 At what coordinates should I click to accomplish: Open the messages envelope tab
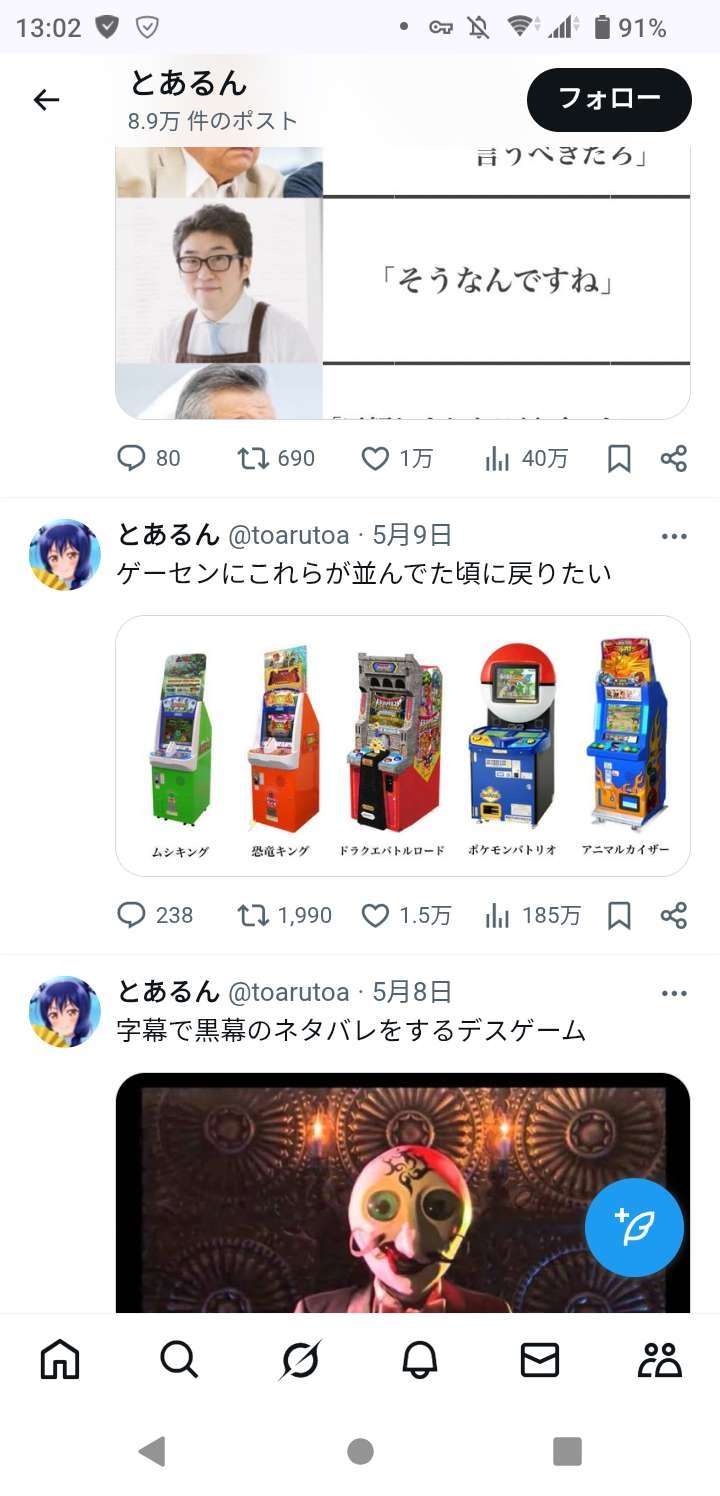(540, 1360)
